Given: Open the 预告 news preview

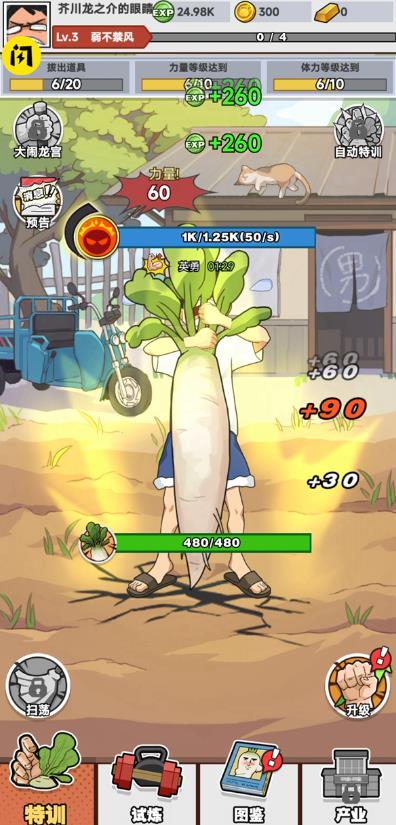Looking at the screenshot, I should point(37,204).
